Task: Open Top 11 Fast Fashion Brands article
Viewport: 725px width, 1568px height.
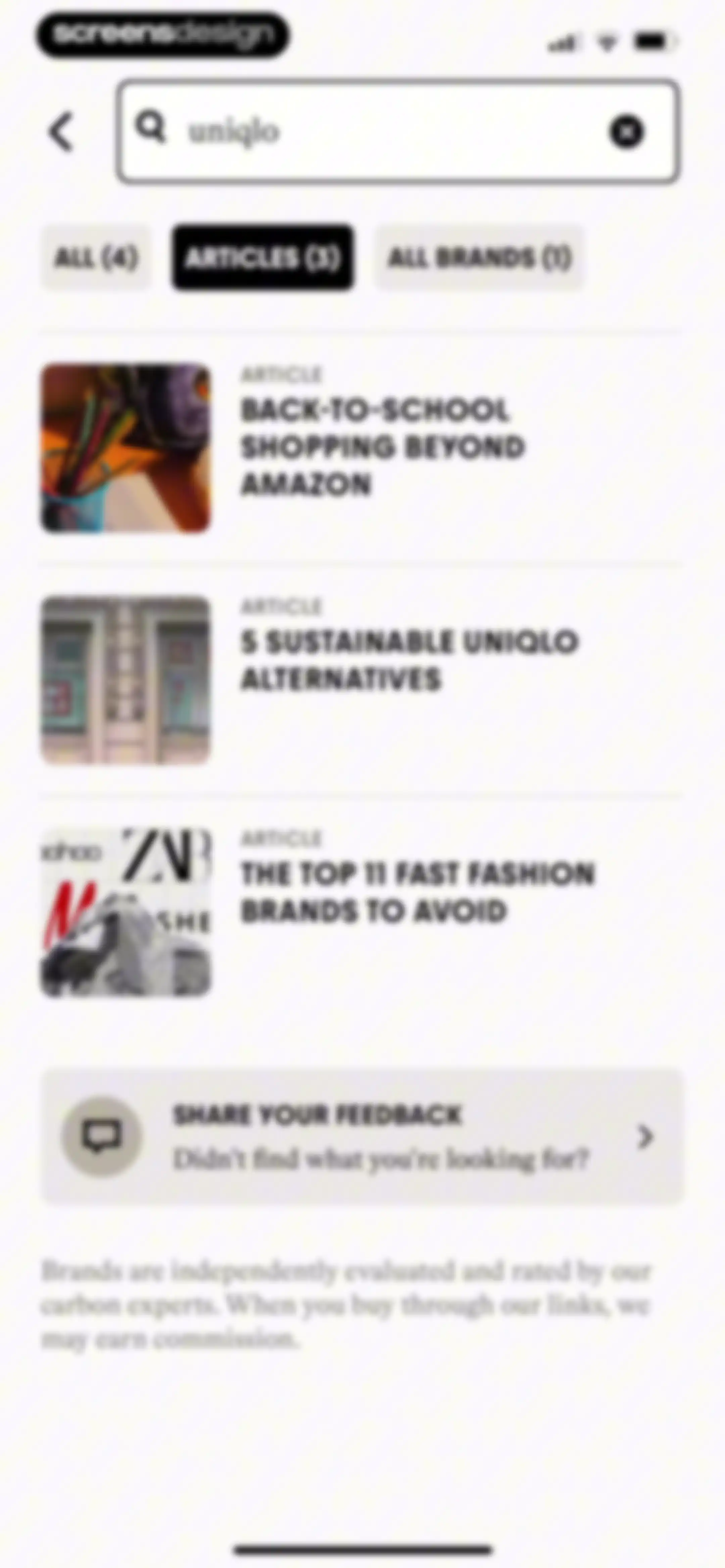Action: click(x=361, y=912)
